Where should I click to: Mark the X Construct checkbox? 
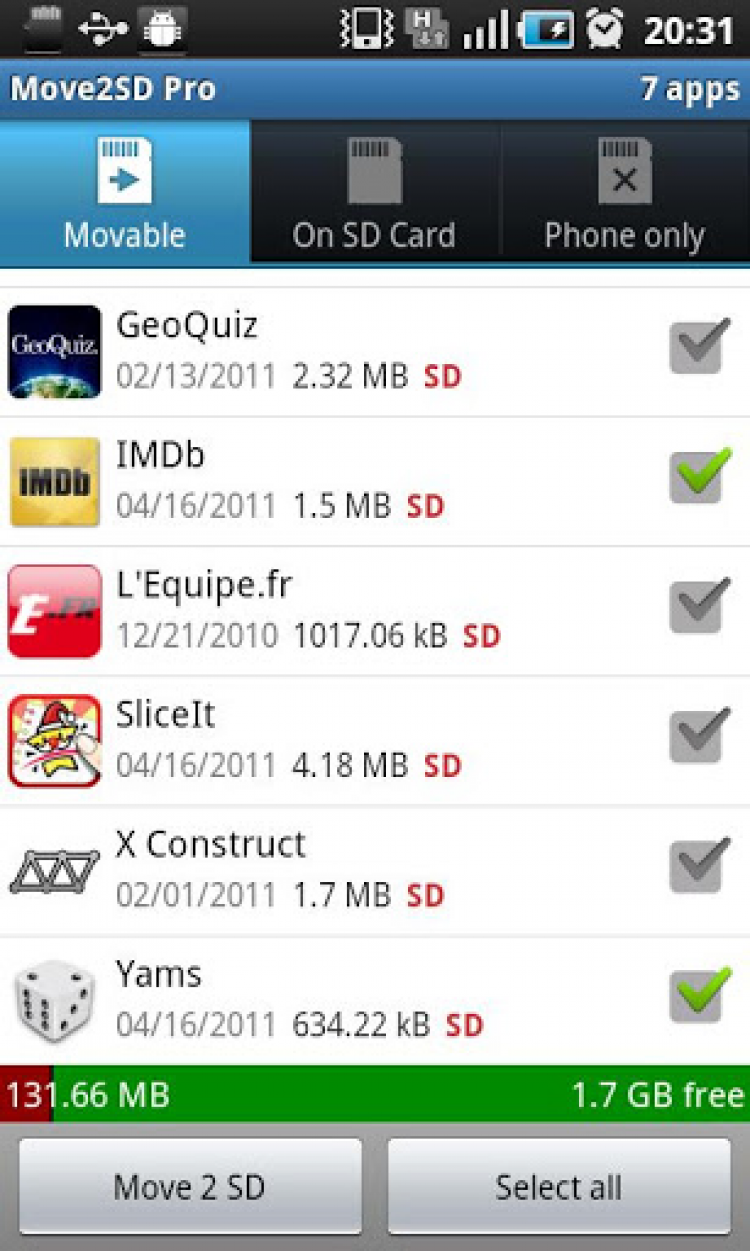coord(698,867)
